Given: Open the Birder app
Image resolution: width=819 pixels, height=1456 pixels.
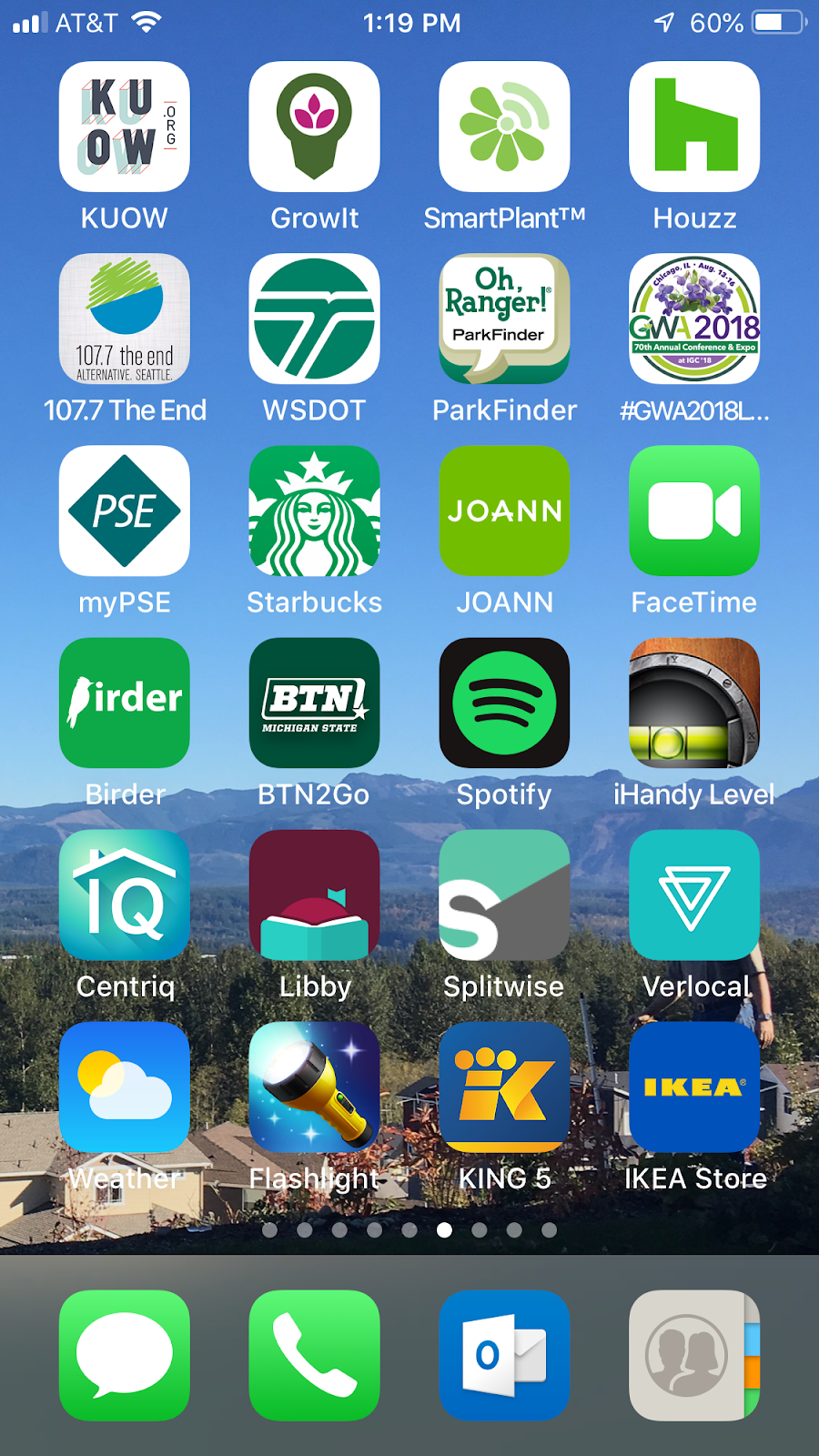Looking at the screenshot, I should 125,703.
